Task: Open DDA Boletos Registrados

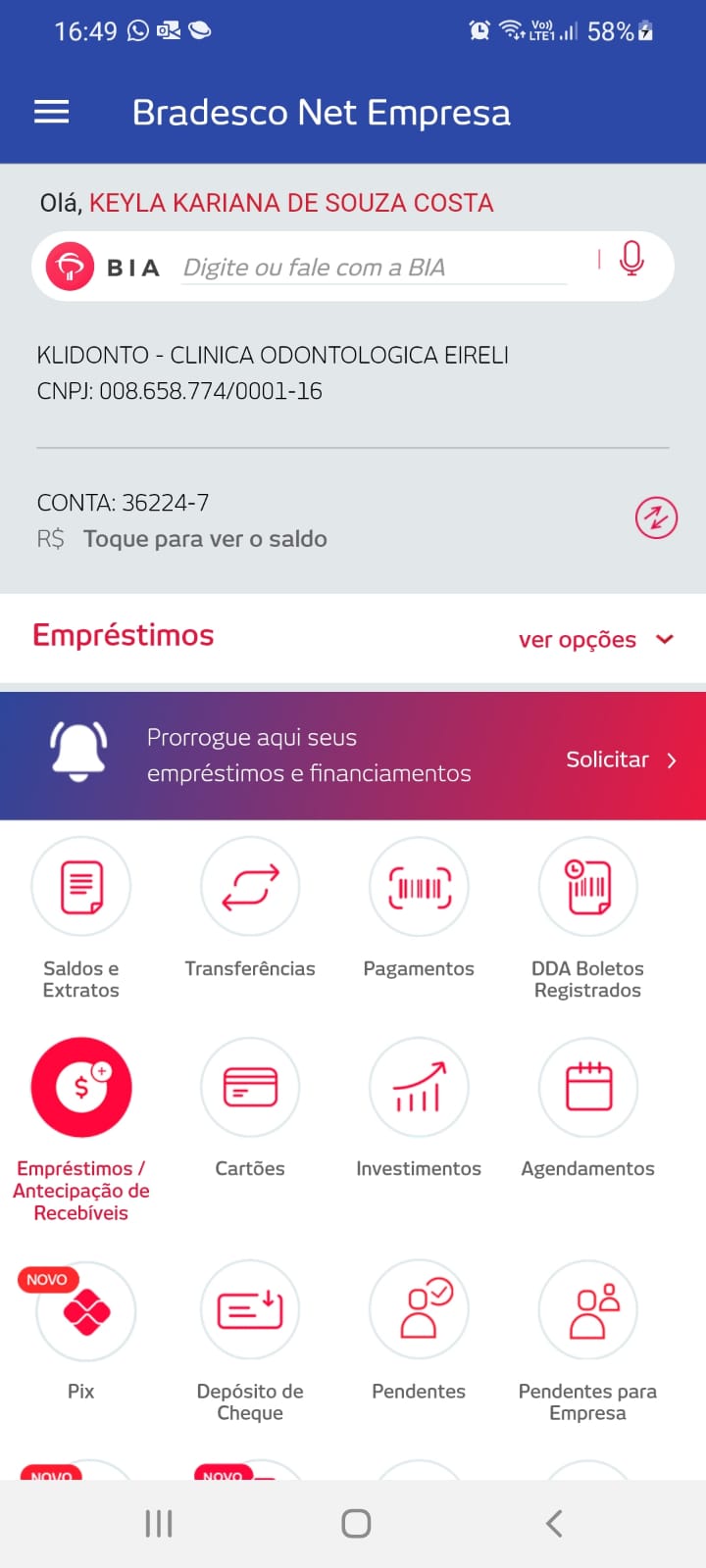Action: pos(587,887)
